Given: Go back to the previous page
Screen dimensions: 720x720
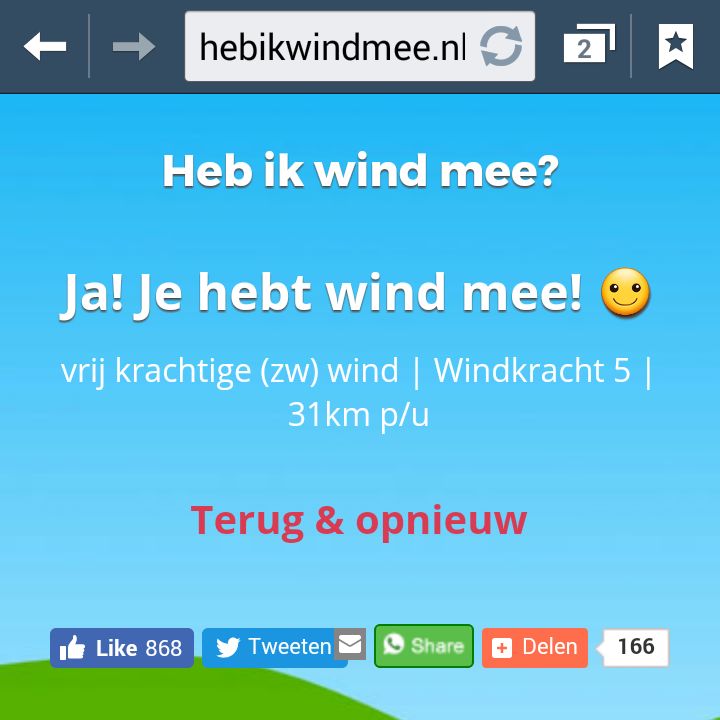Looking at the screenshot, I should click(x=45, y=46).
